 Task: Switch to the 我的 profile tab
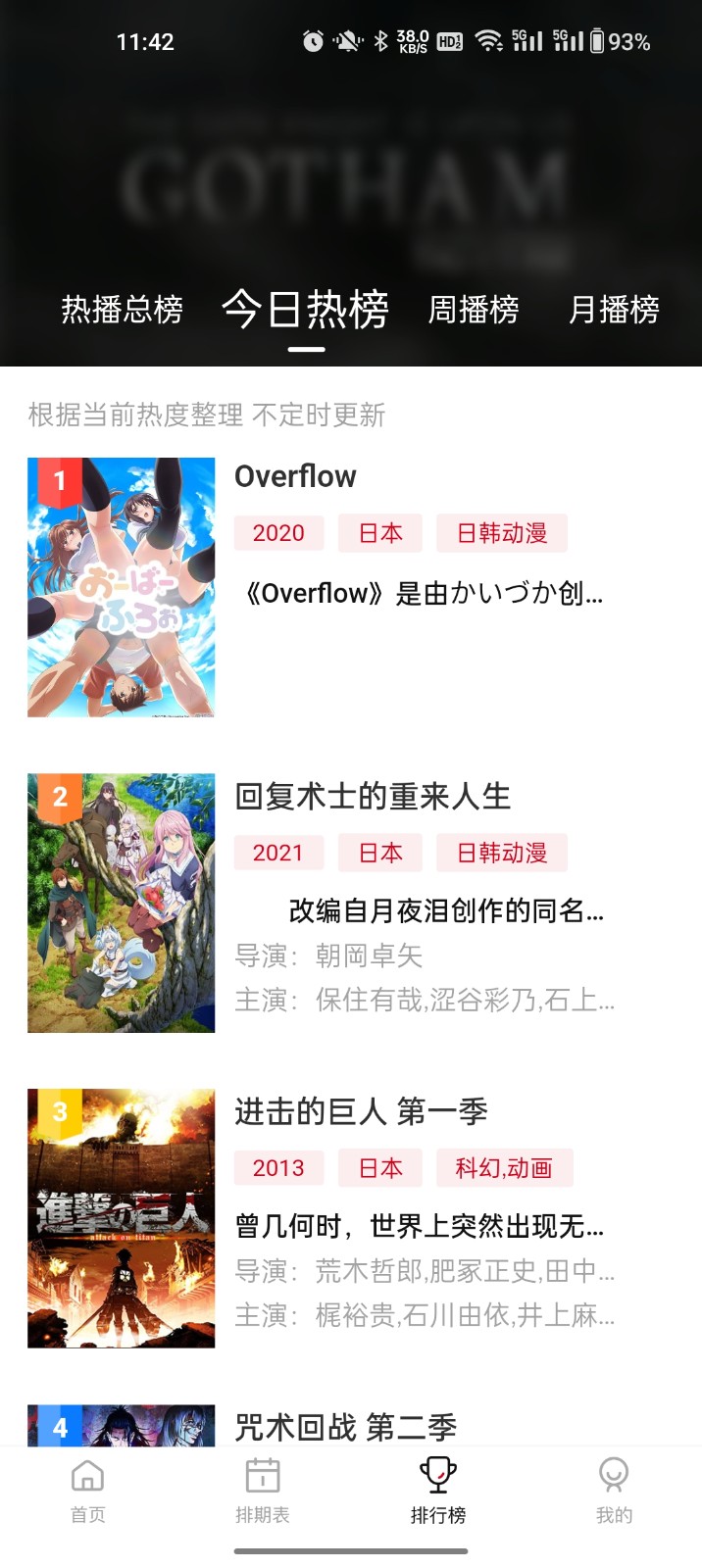[614, 1491]
